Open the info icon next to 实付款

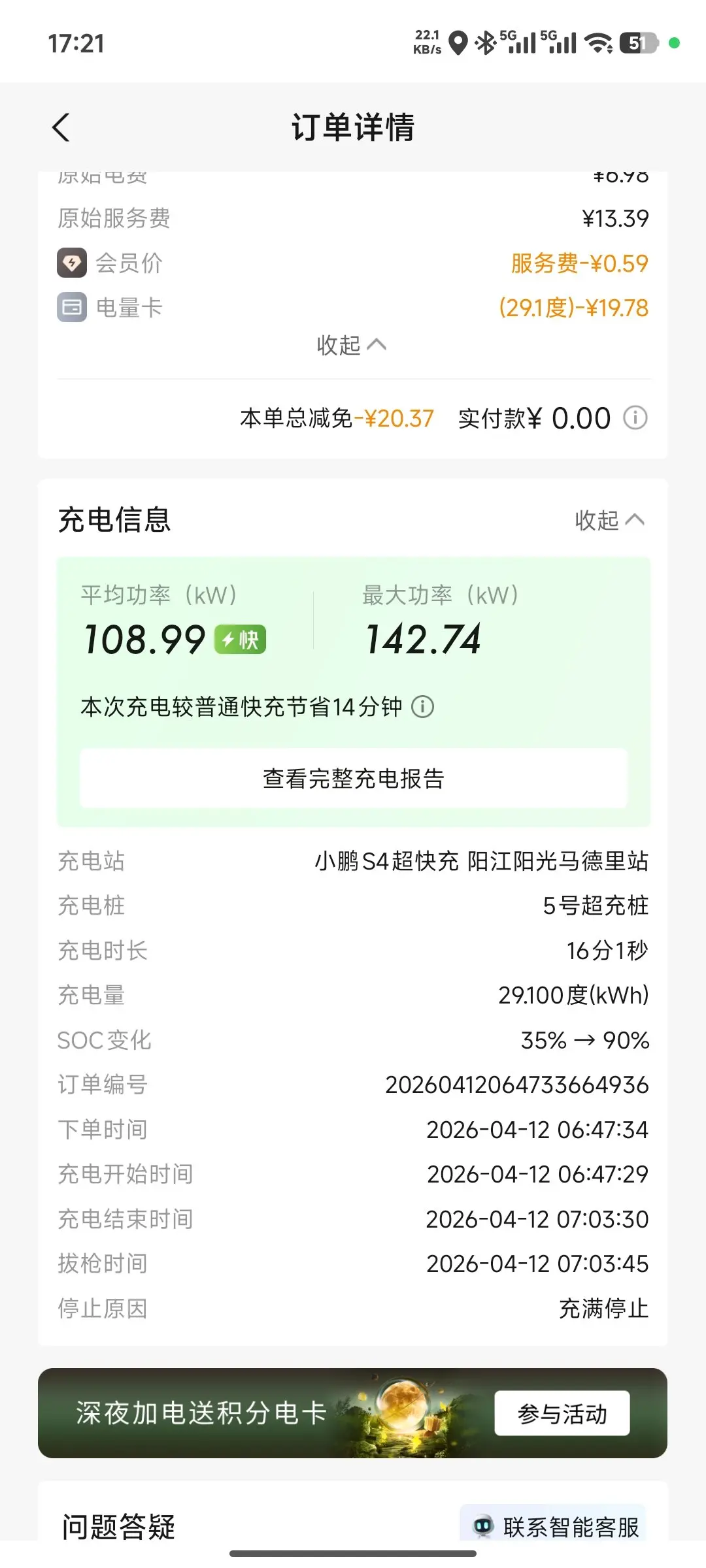[x=635, y=417]
